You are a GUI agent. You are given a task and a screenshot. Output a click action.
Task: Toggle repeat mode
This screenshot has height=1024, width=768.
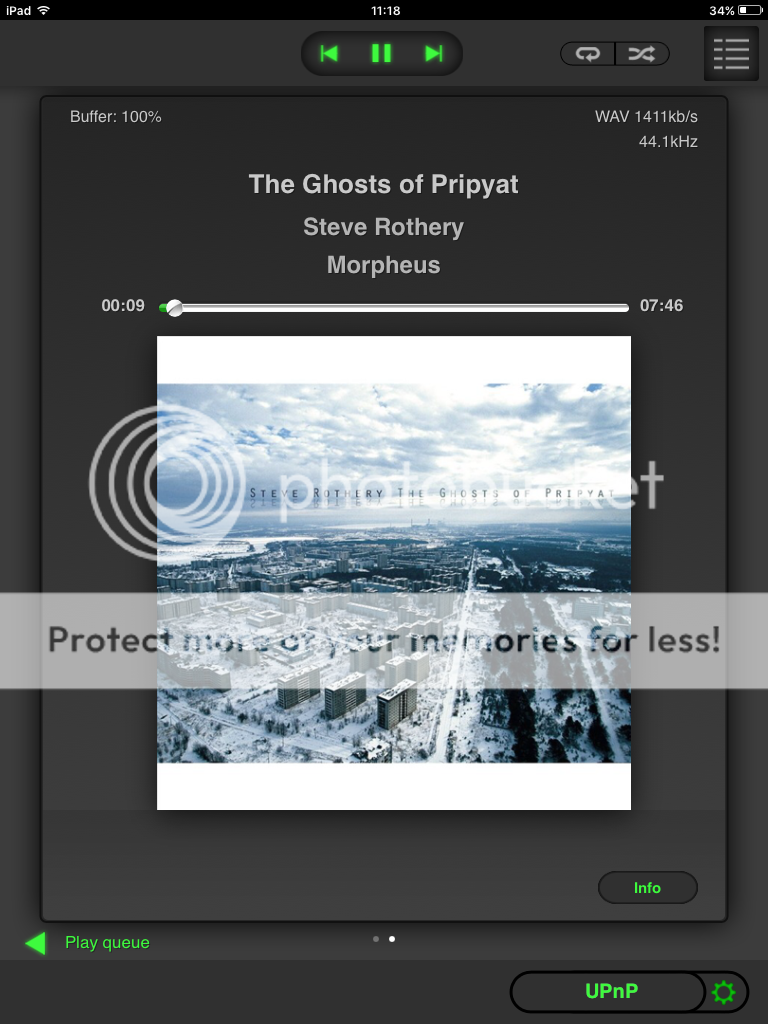coord(588,54)
